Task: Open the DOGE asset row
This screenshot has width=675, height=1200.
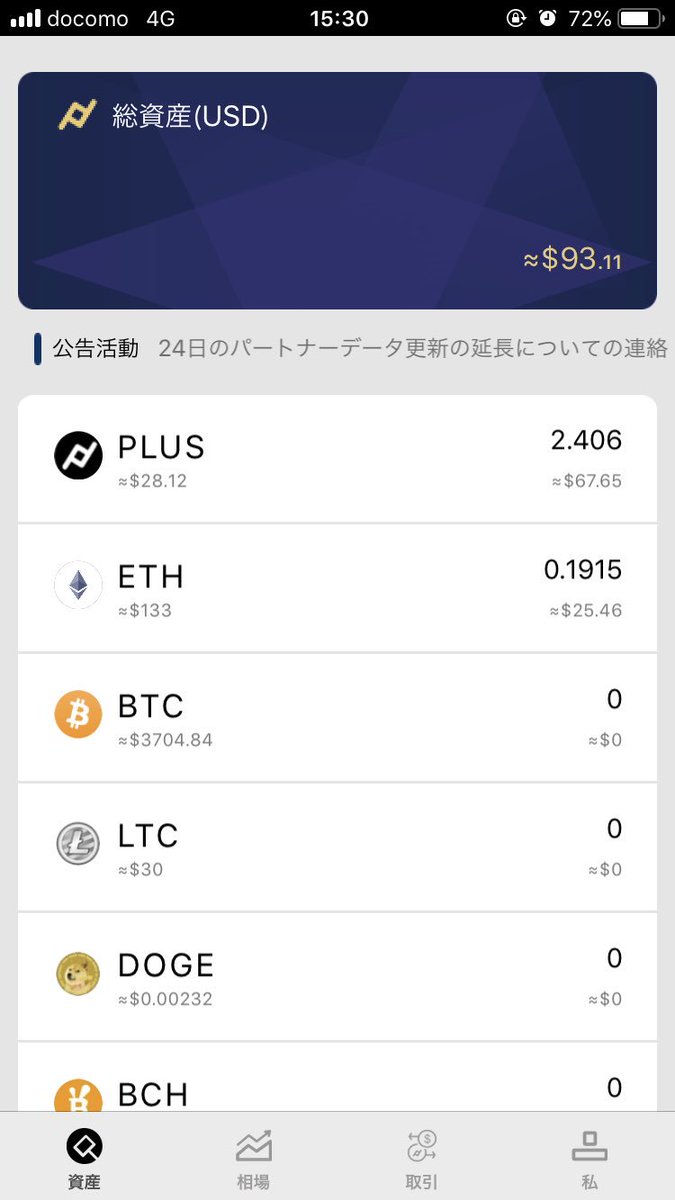Action: [337, 977]
